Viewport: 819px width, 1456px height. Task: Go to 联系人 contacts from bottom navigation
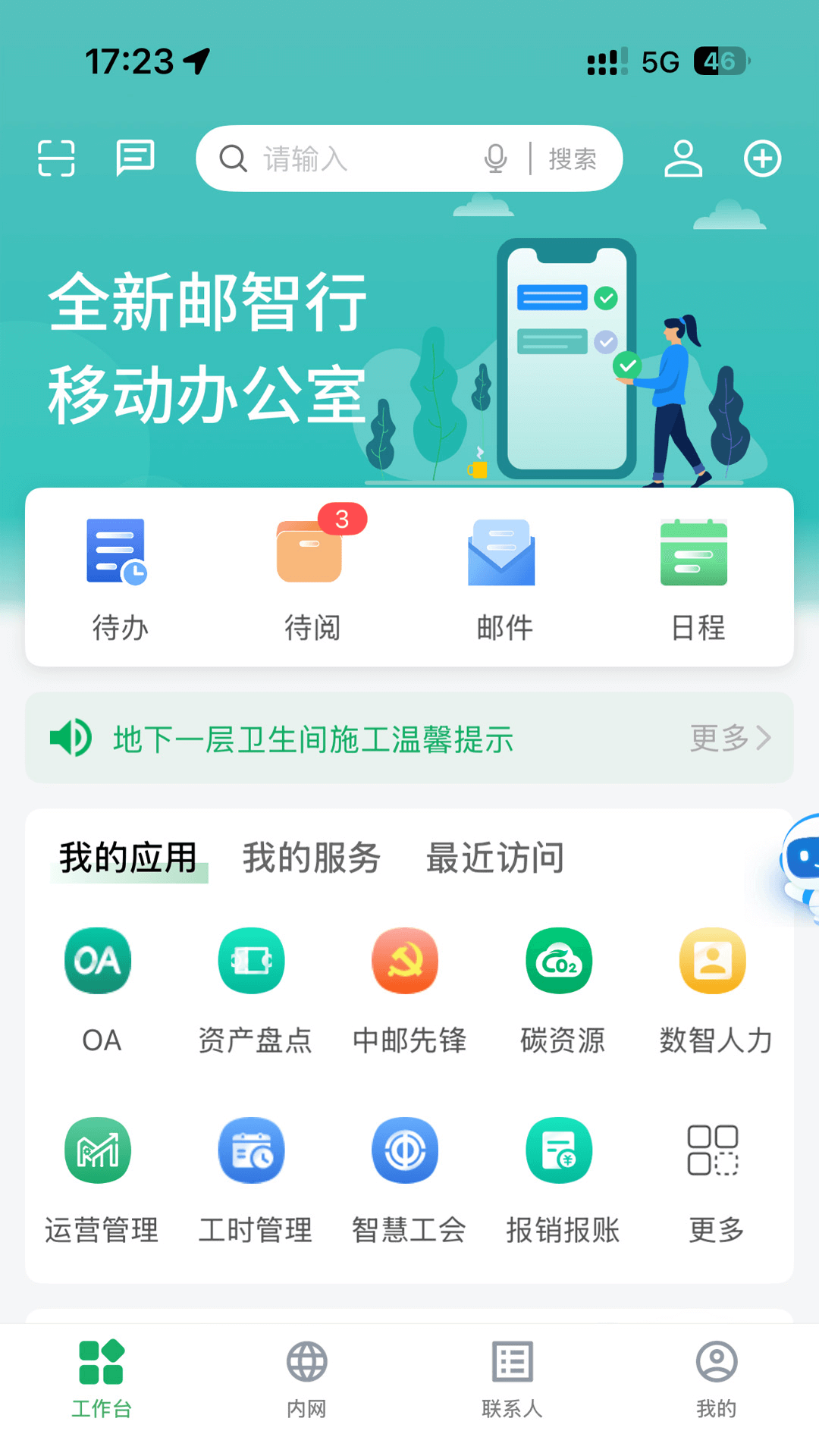point(511,1380)
